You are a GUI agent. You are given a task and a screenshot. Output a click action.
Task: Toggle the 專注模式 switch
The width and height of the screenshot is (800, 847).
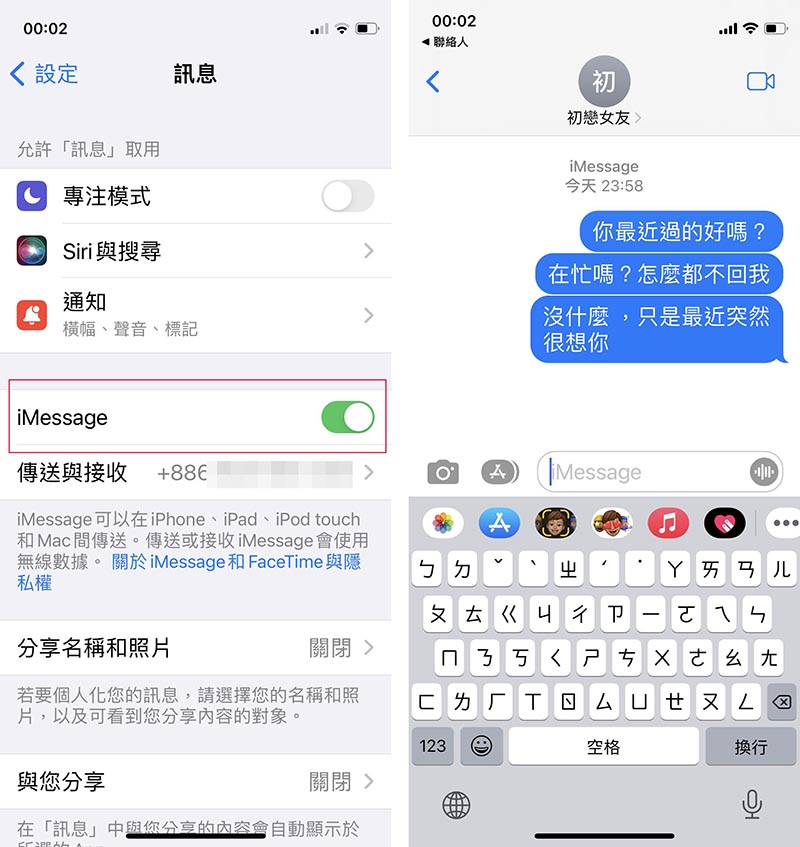(x=347, y=196)
